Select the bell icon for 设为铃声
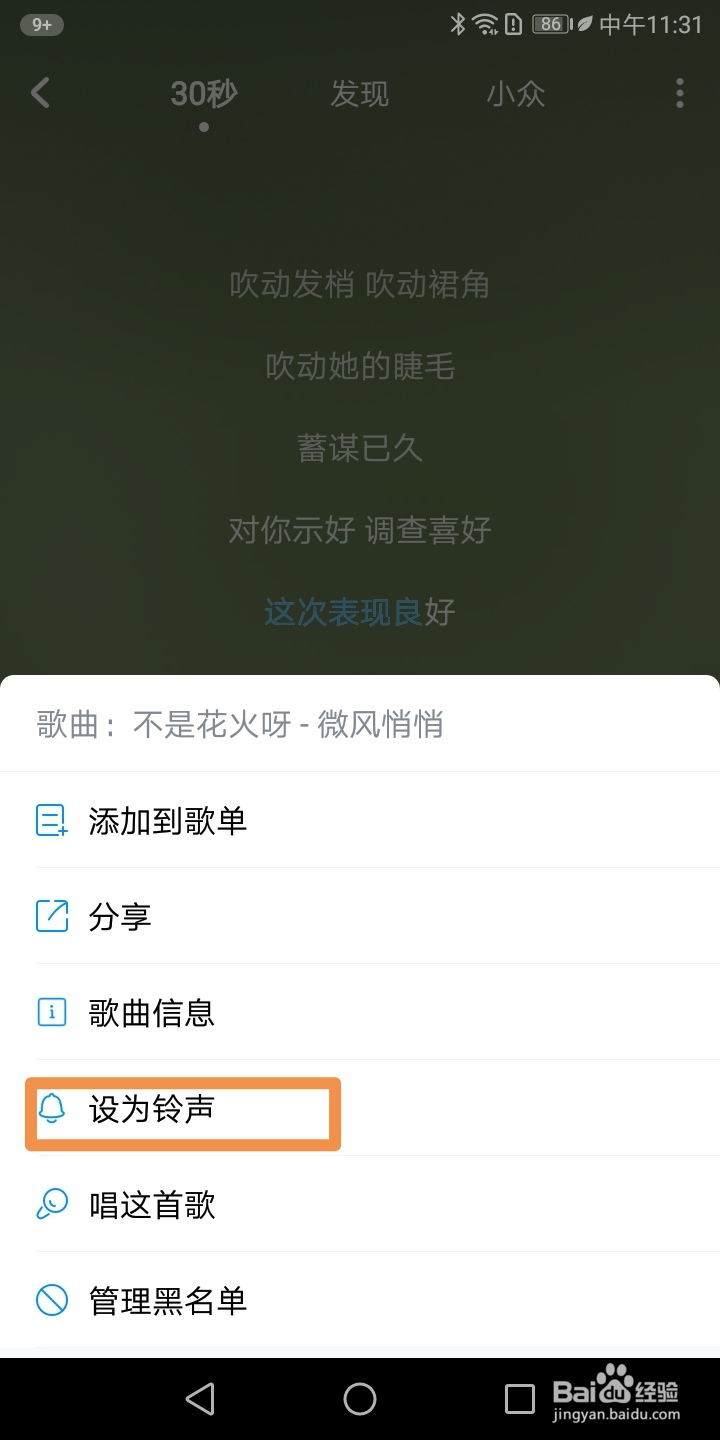 51,1108
